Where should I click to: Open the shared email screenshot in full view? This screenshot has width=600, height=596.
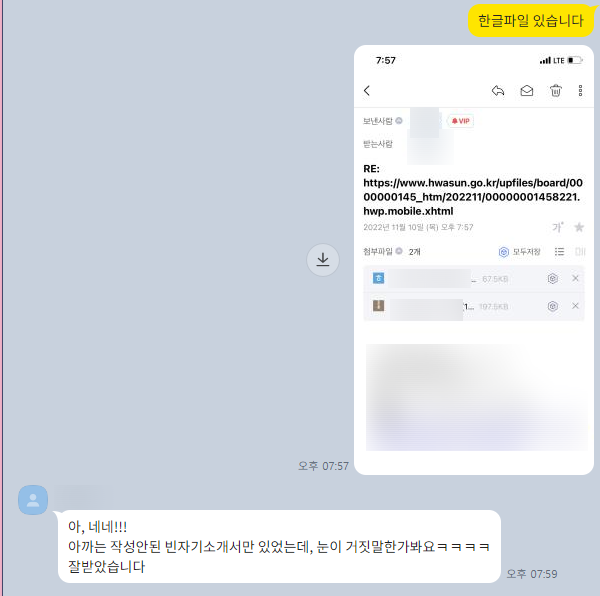(x=474, y=260)
